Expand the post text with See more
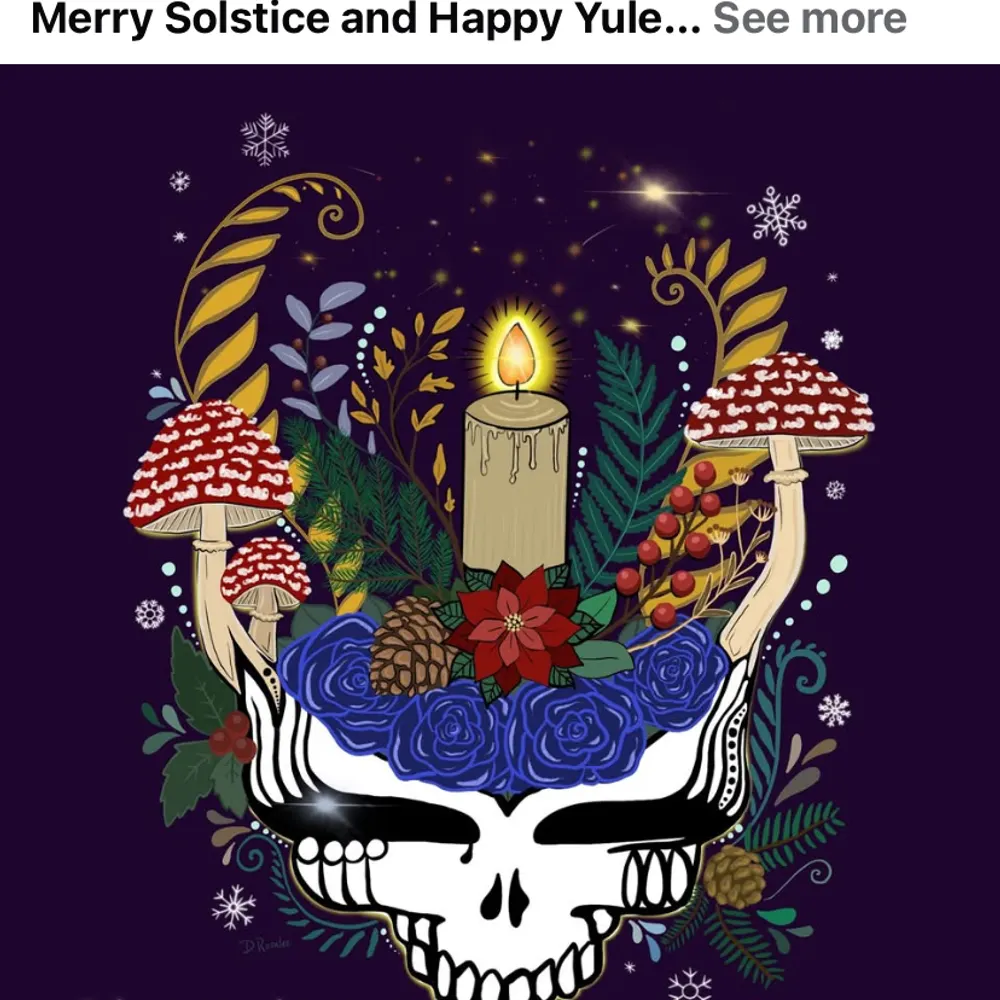This screenshot has width=1000, height=1000. click(809, 20)
